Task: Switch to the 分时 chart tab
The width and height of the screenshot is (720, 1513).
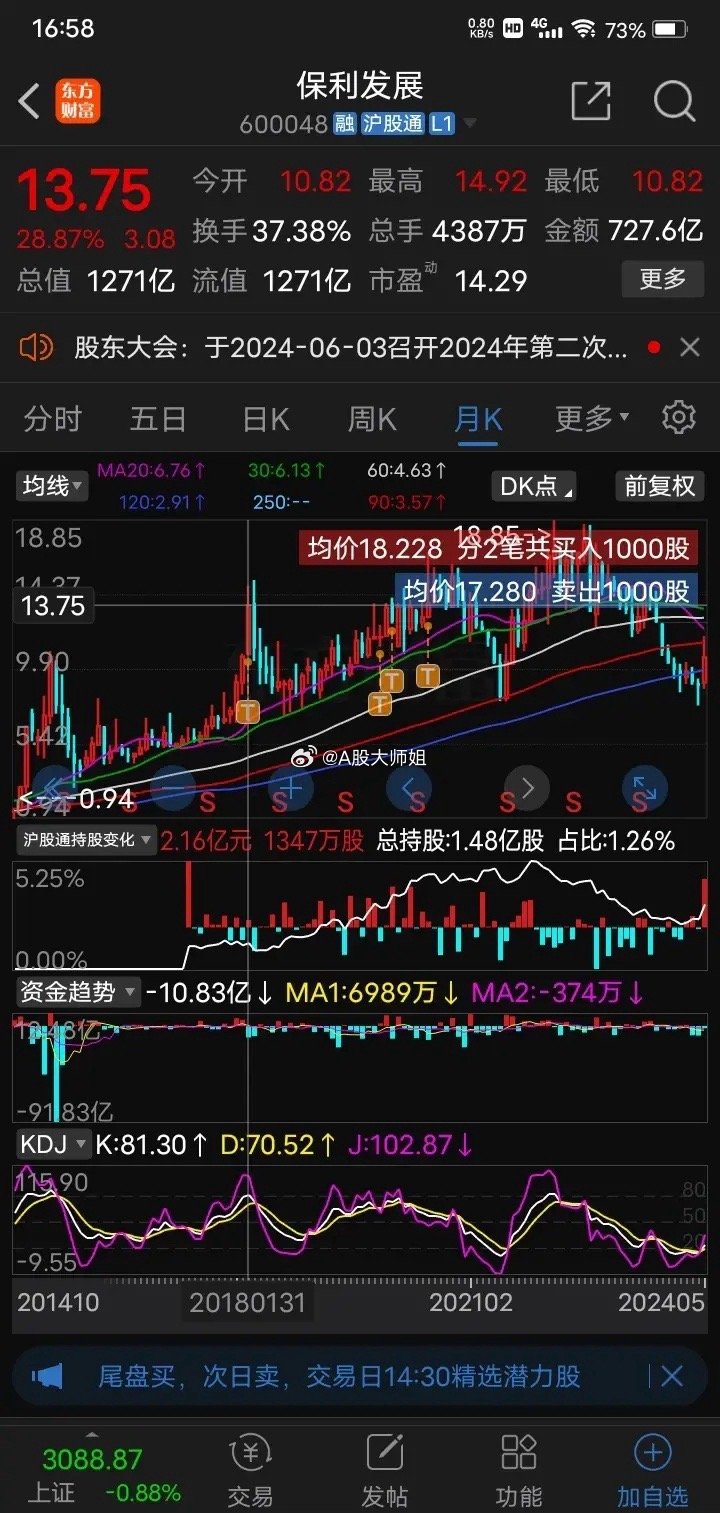Action: click(x=53, y=418)
